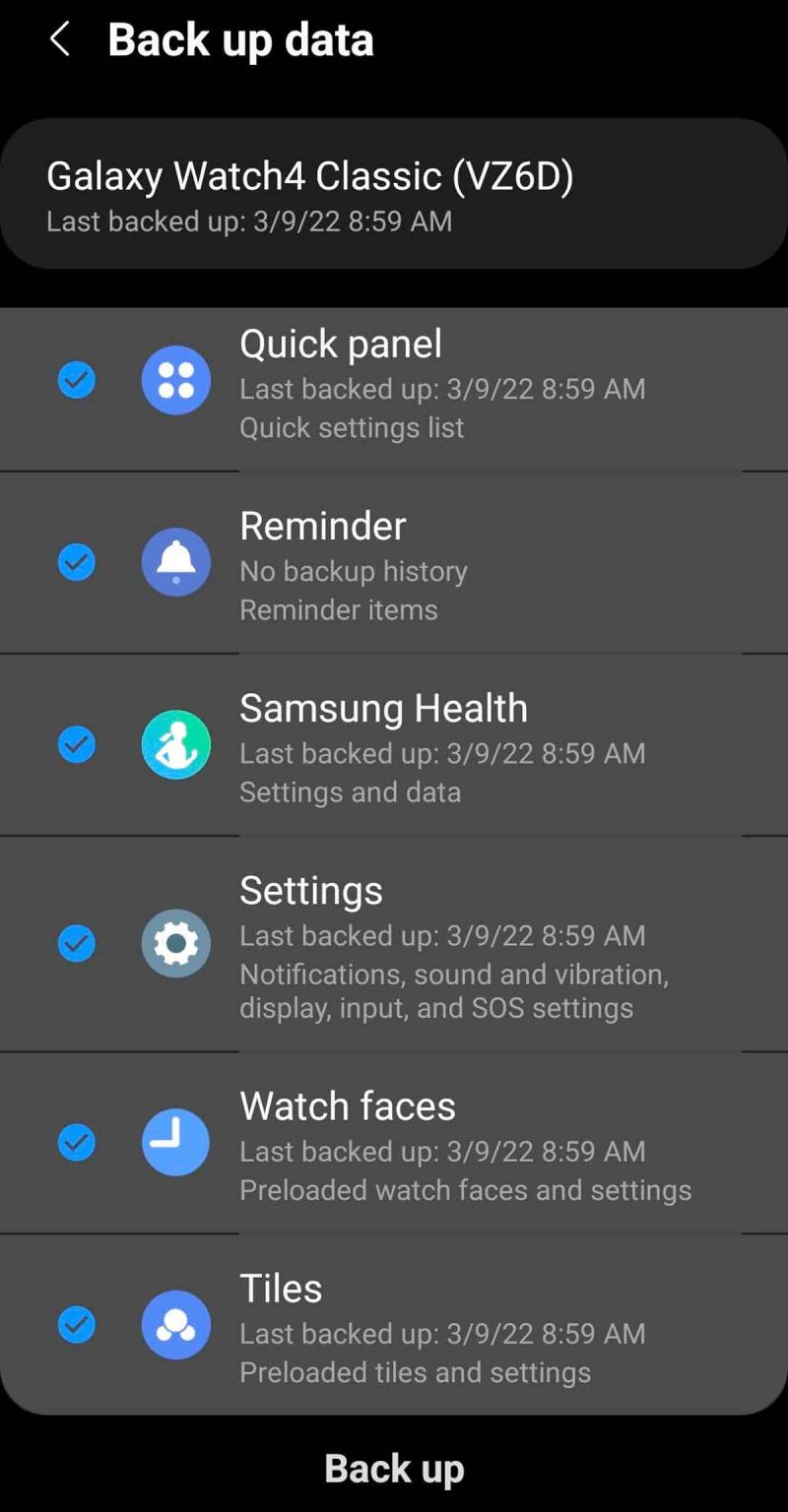Open the Galaxy Watch4 Classic device card
This screenshot has height=1512, width=788.
[x=394, y=192]
